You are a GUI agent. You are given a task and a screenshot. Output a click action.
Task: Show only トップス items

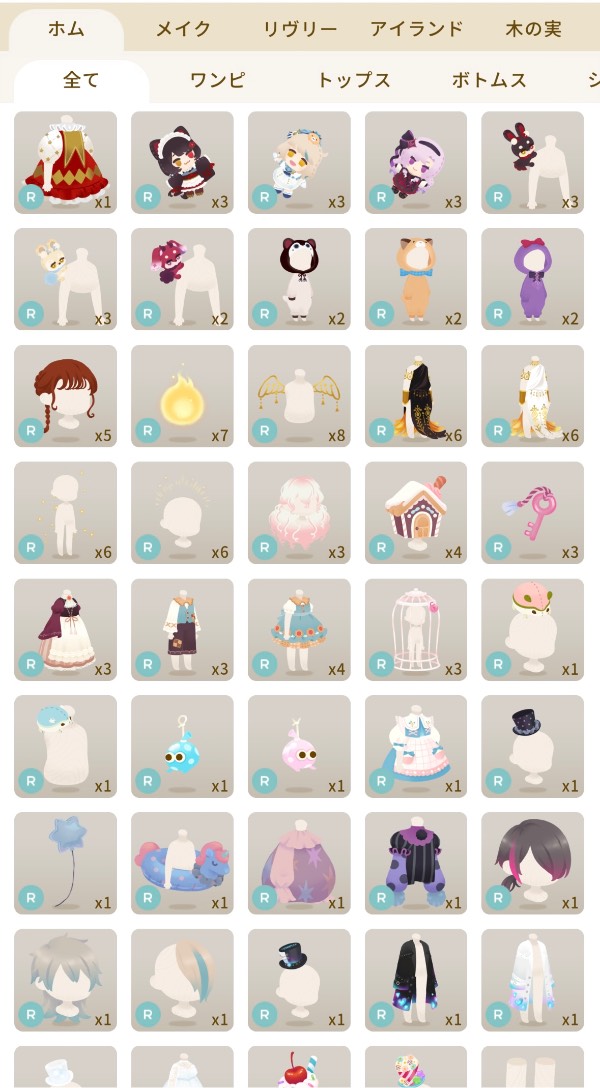353,81
